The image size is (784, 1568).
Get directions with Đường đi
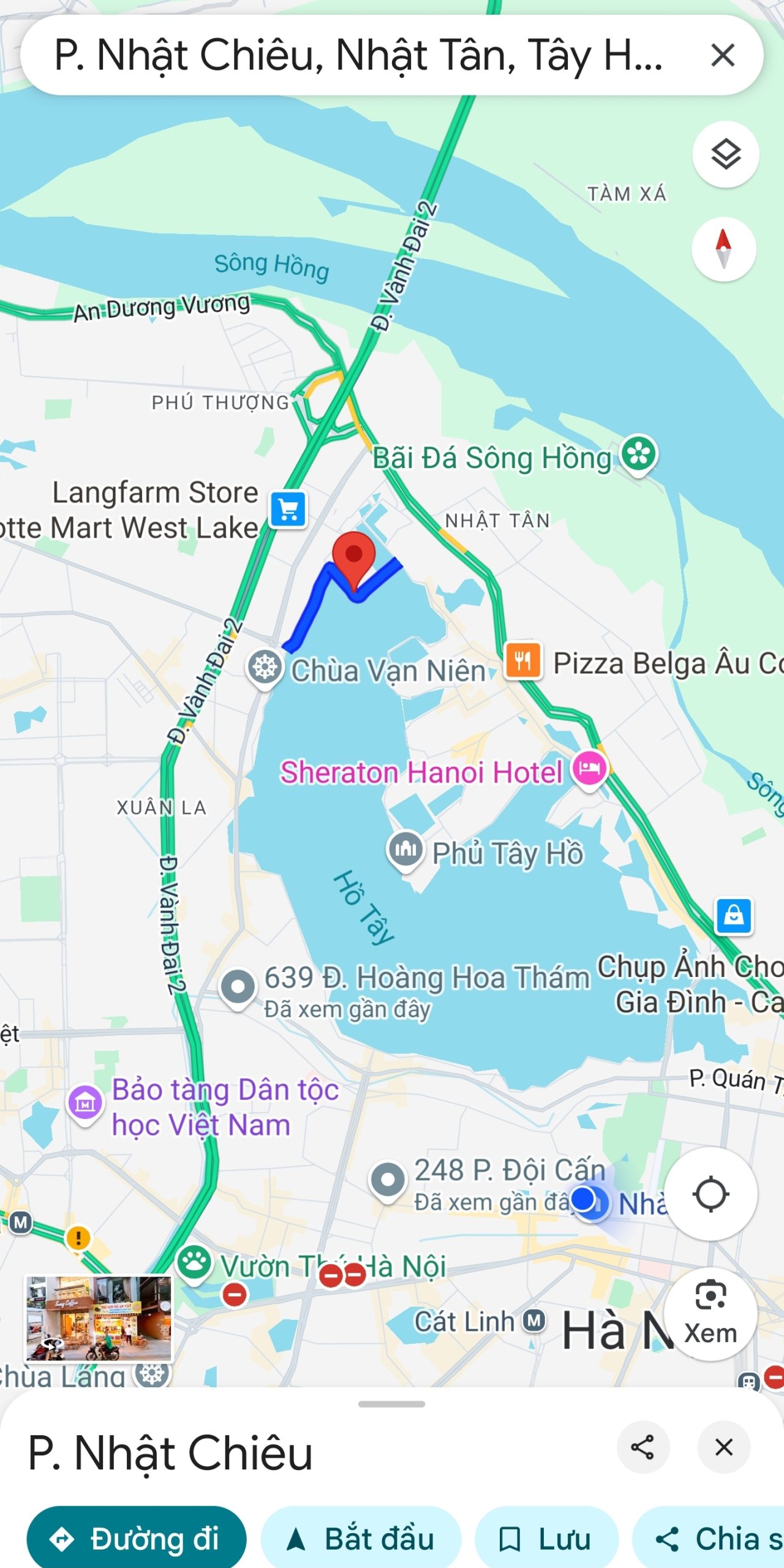136,1539
